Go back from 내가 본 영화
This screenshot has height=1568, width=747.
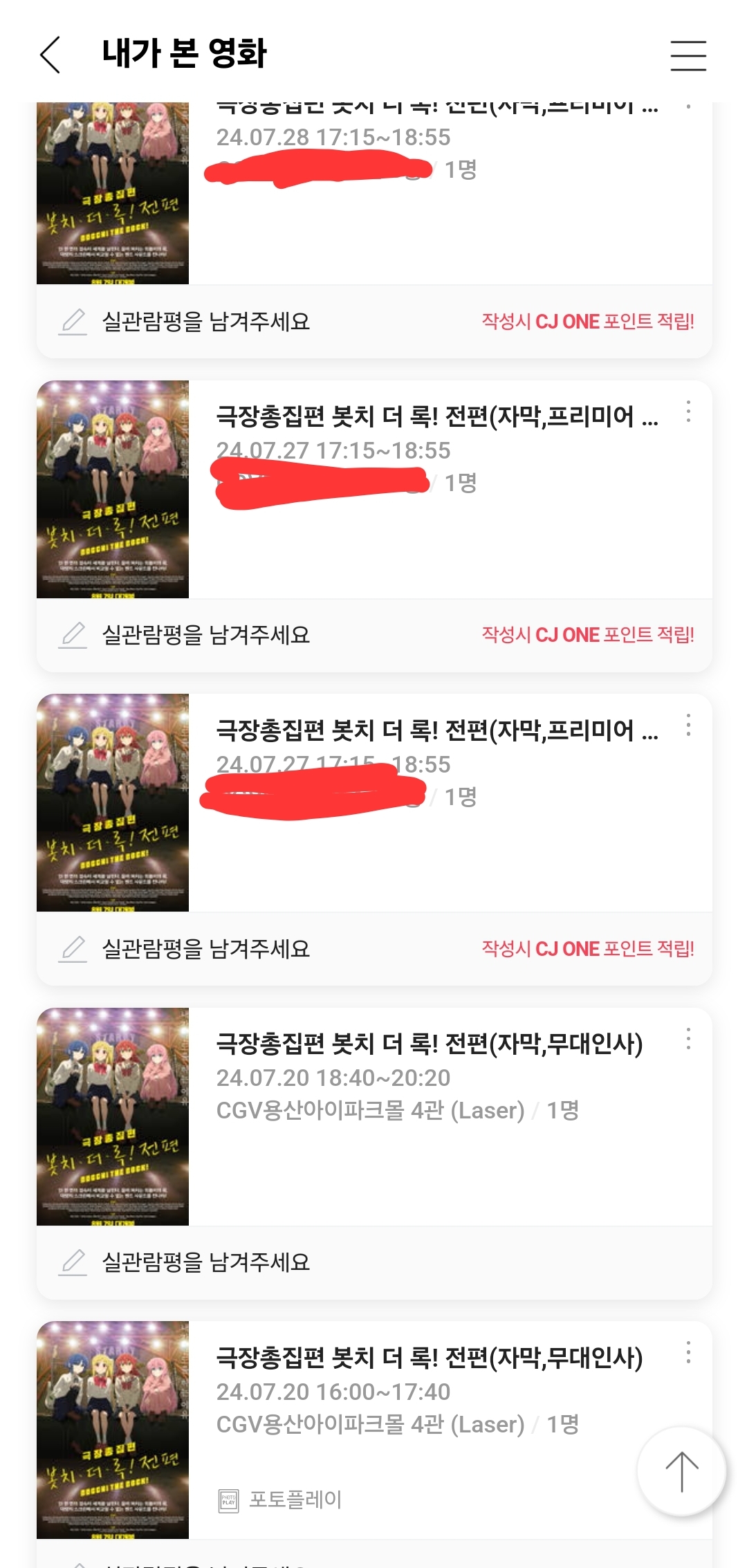click(50, 55)
